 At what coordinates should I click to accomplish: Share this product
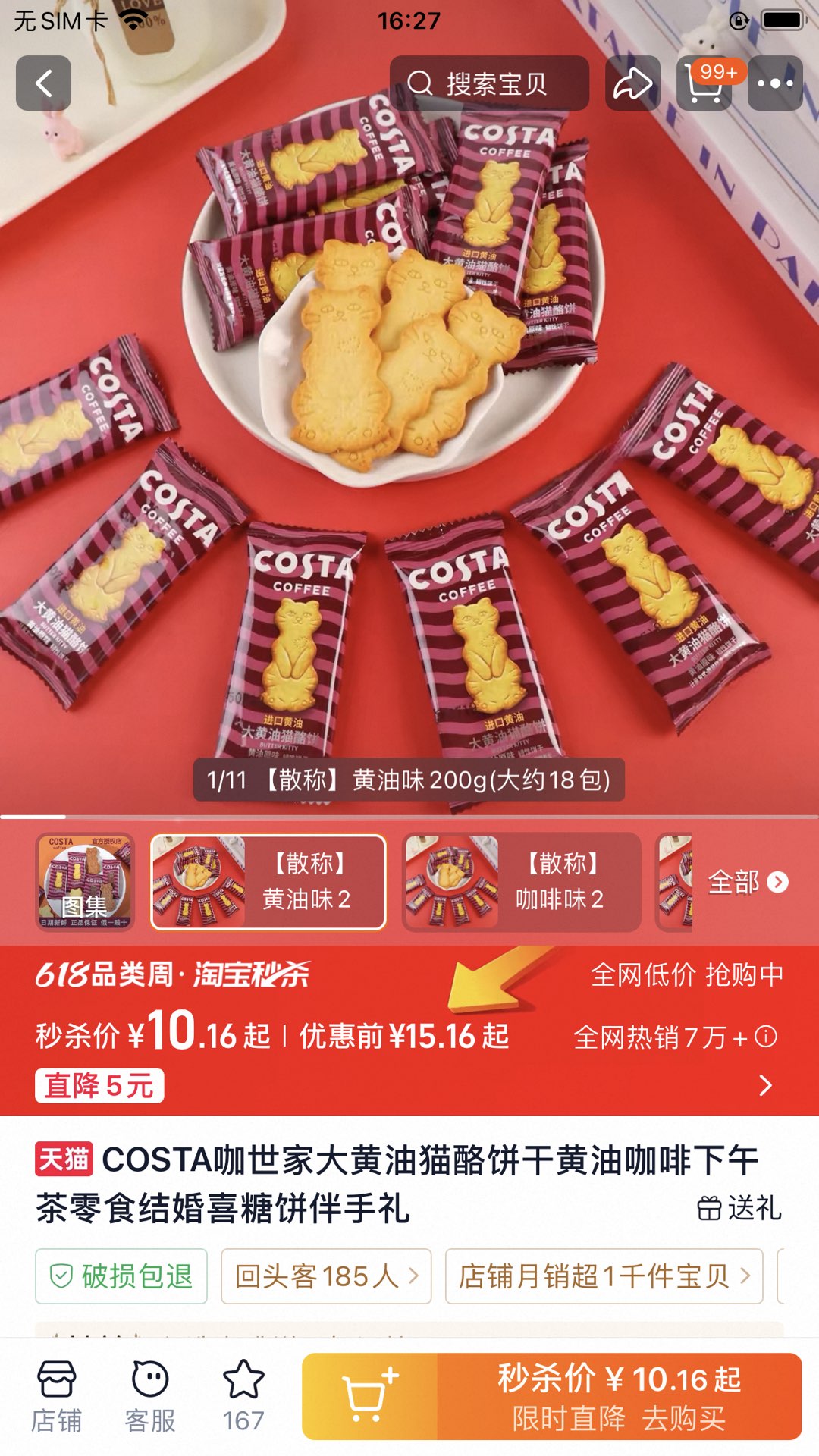pos(632,83)
